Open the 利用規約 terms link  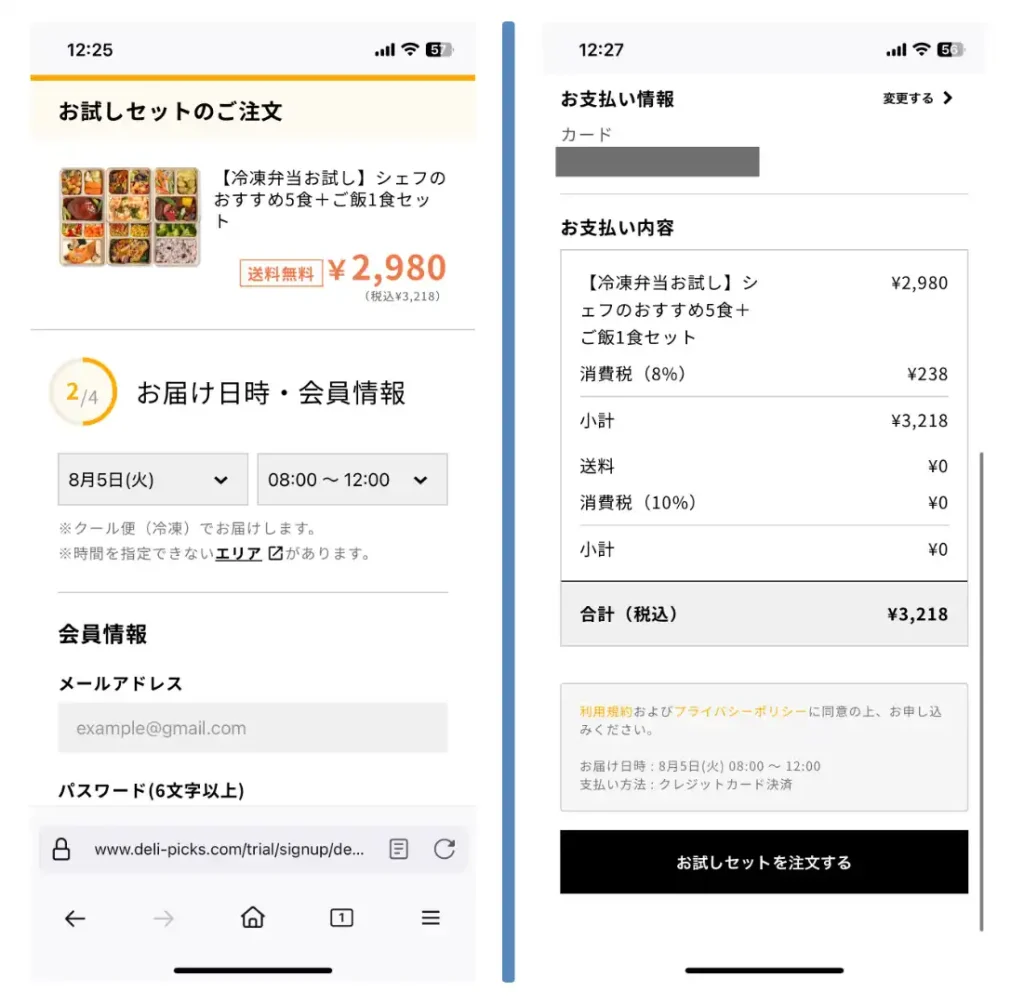click(606, 712)
